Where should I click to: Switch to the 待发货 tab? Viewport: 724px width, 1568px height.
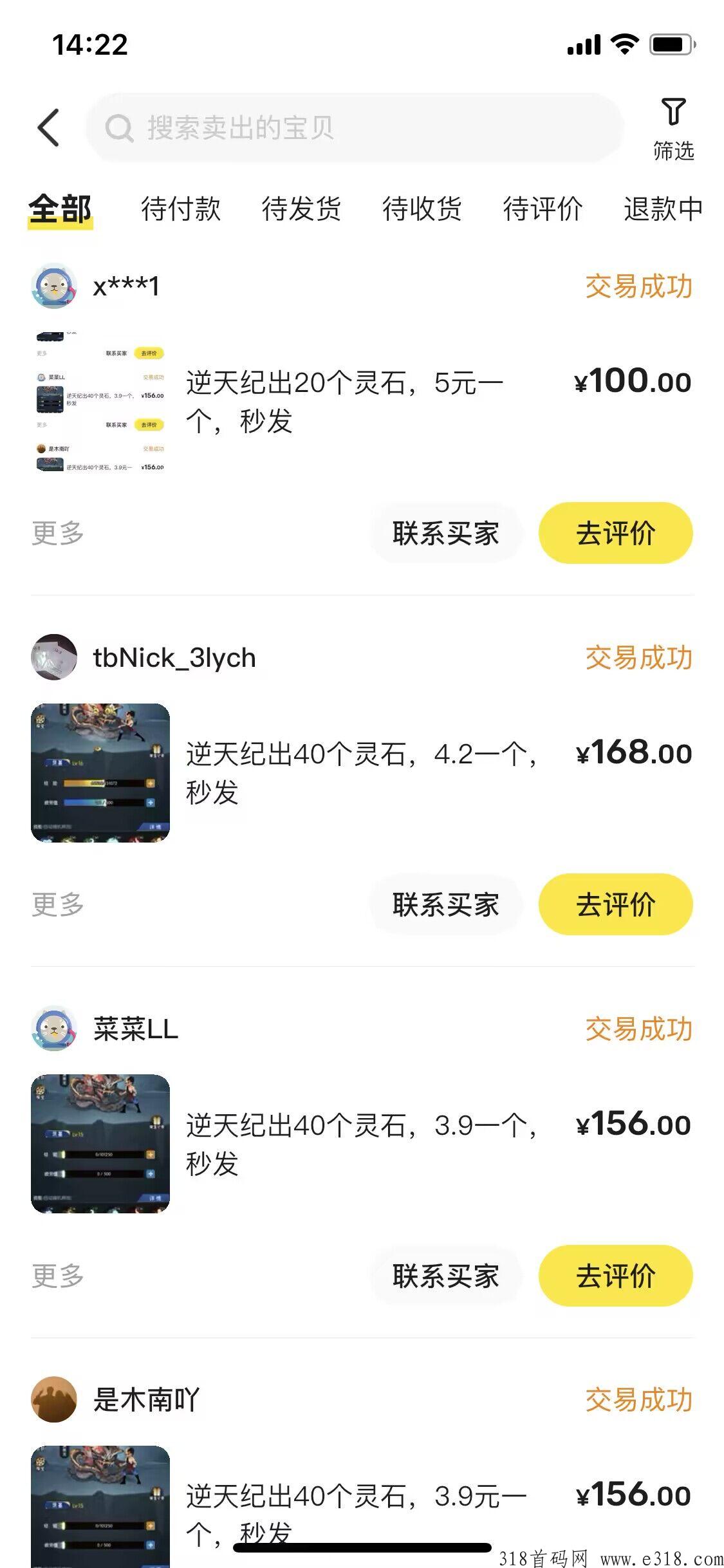[301, 209]
